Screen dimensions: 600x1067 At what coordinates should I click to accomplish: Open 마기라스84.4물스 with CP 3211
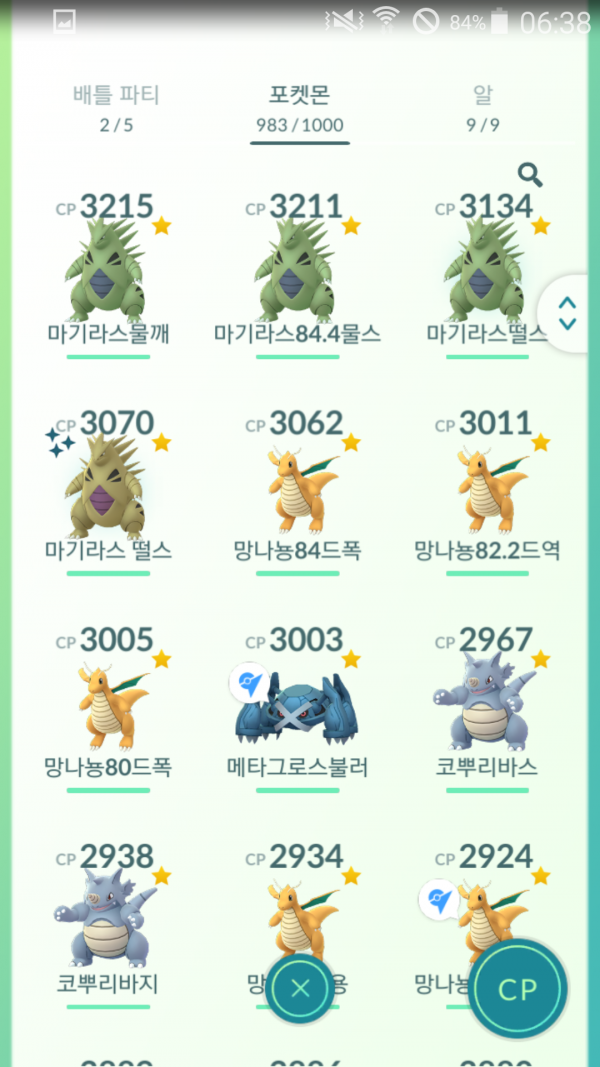click(x=297, y=275)
